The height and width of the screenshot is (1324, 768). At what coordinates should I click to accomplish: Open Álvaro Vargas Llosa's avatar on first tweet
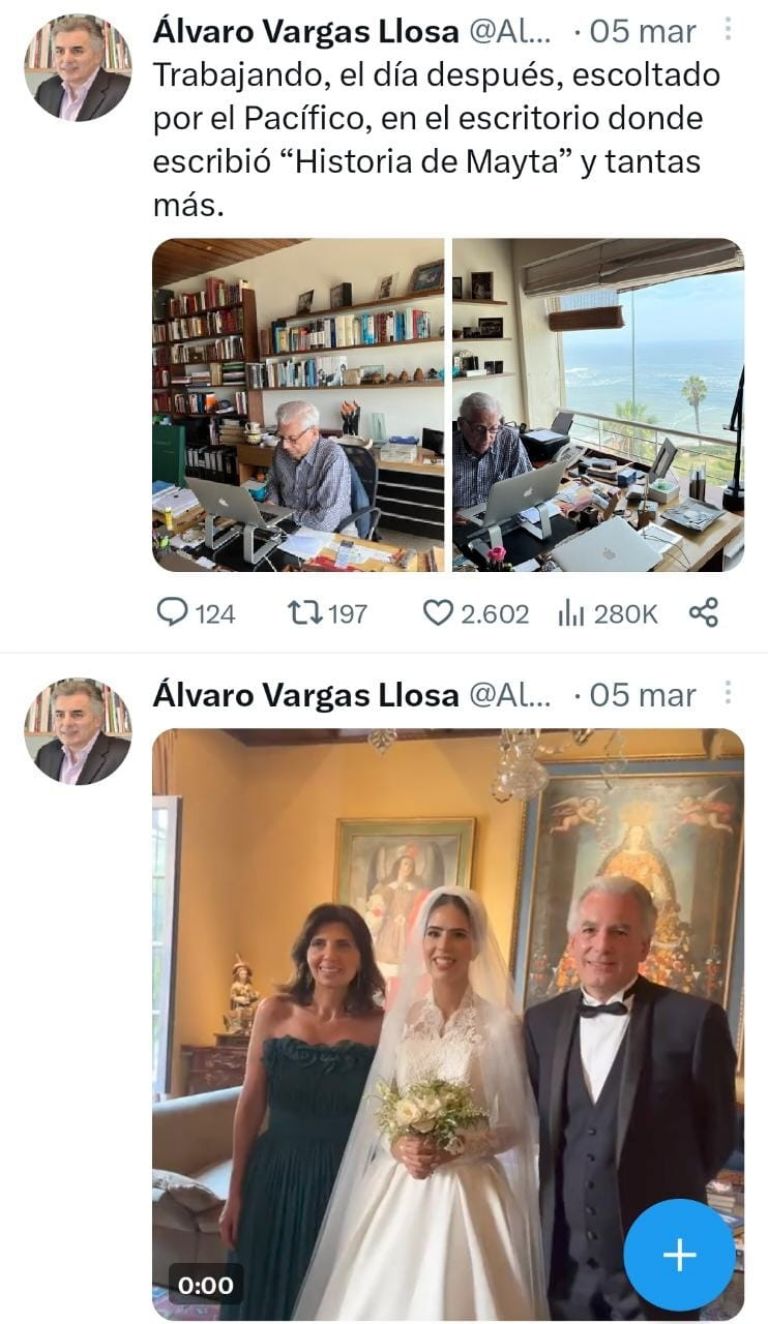[78, 67]
